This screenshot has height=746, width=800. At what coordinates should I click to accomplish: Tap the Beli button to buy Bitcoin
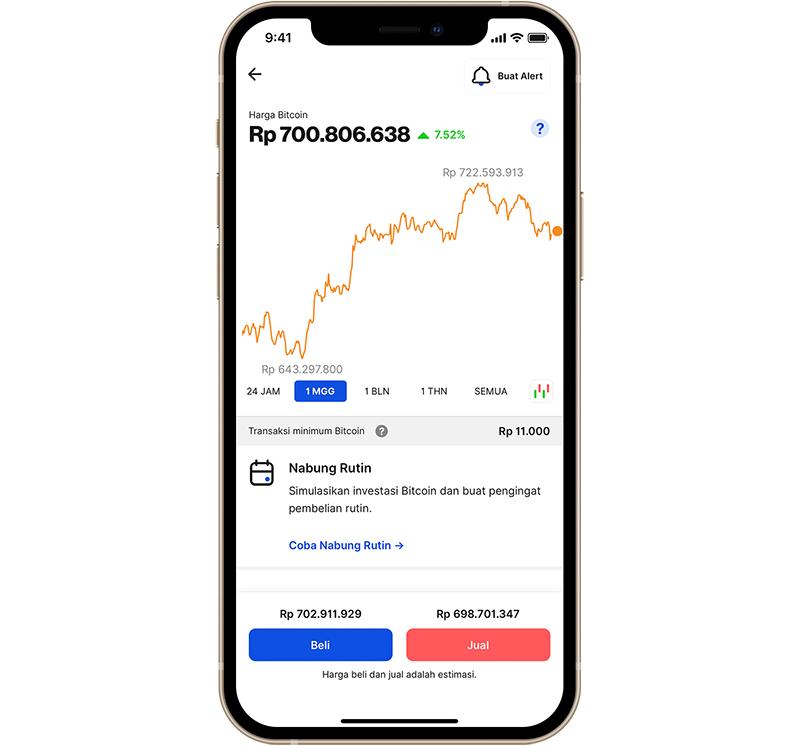pos(320,645)
